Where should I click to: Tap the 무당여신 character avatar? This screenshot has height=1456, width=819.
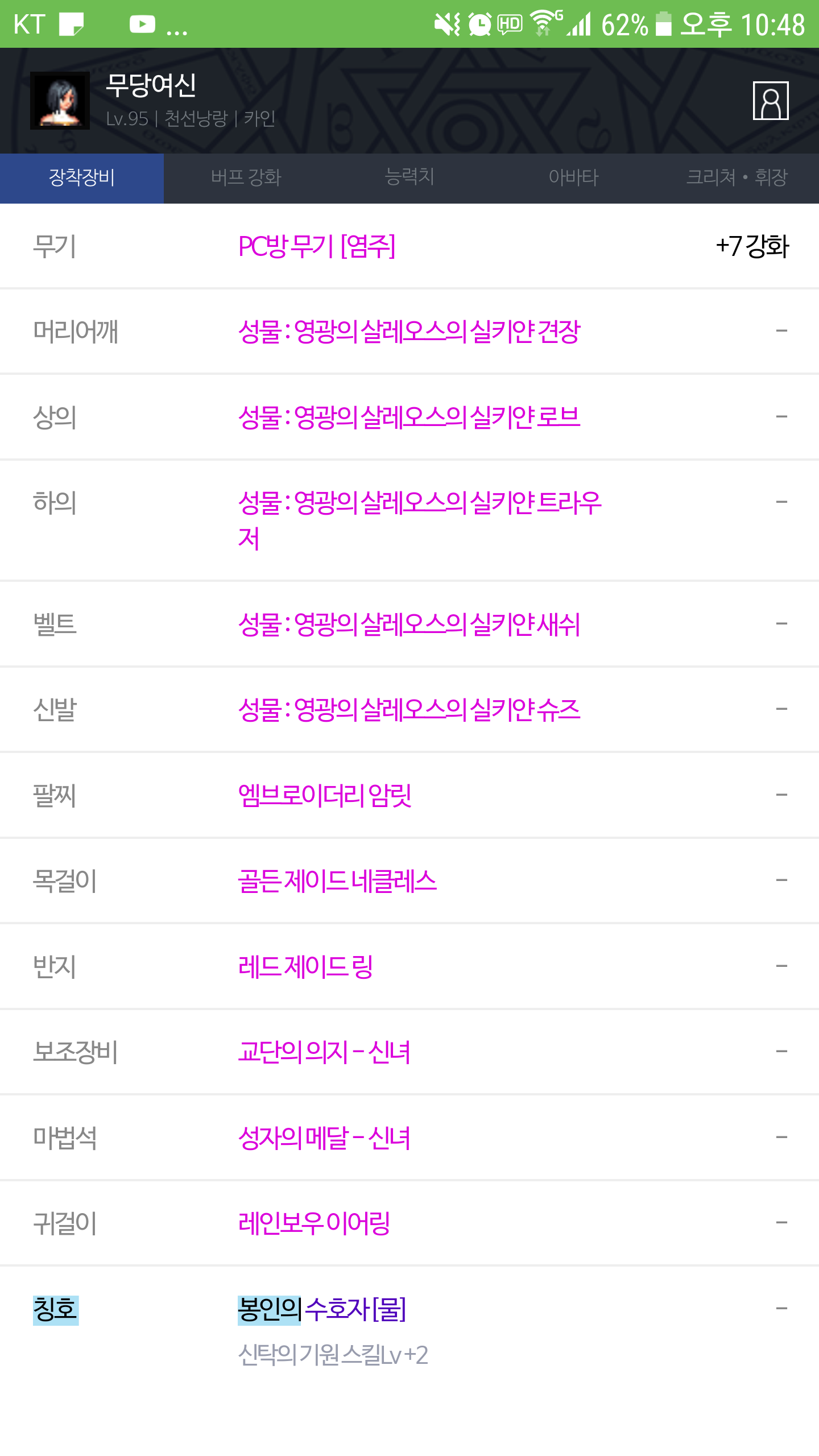(x=60, y=101)
